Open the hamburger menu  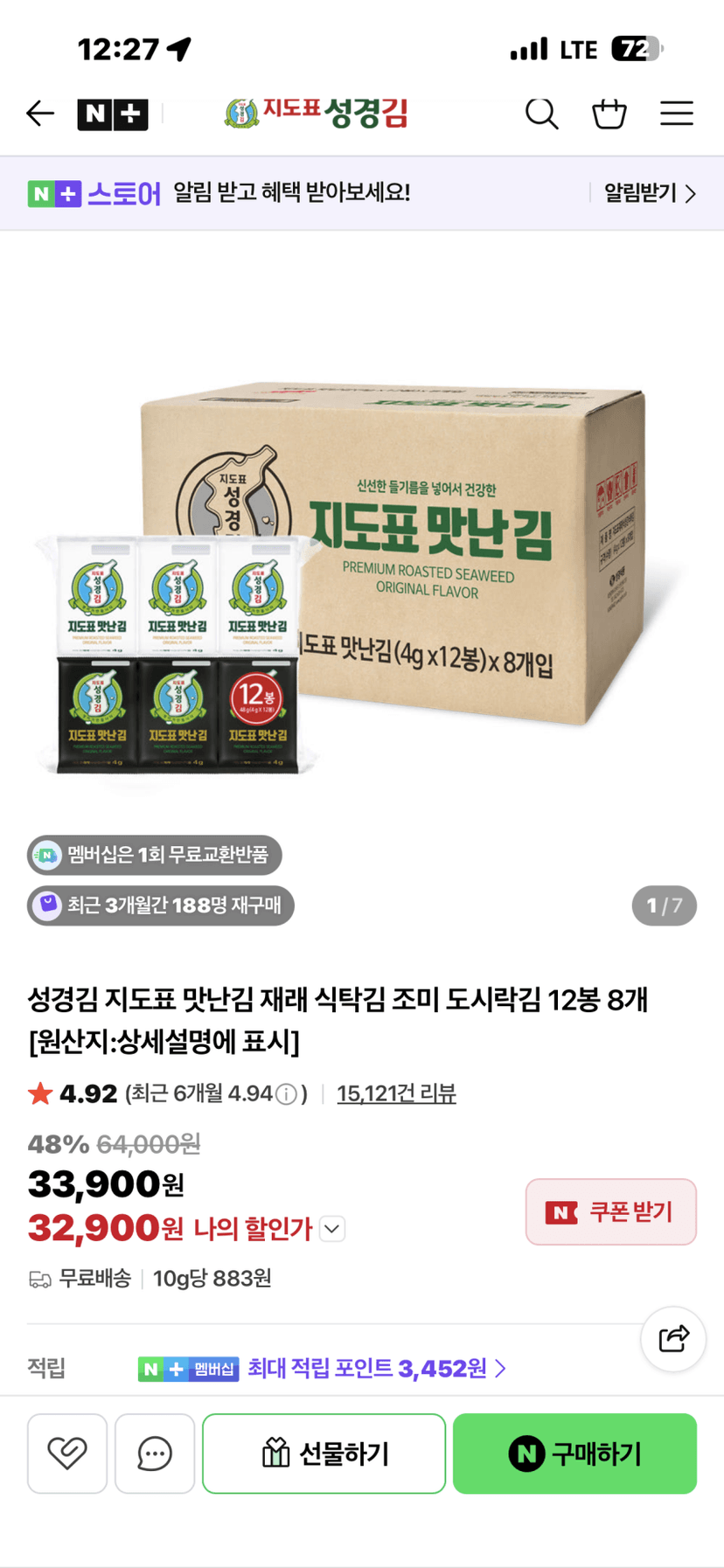point(677,114)
